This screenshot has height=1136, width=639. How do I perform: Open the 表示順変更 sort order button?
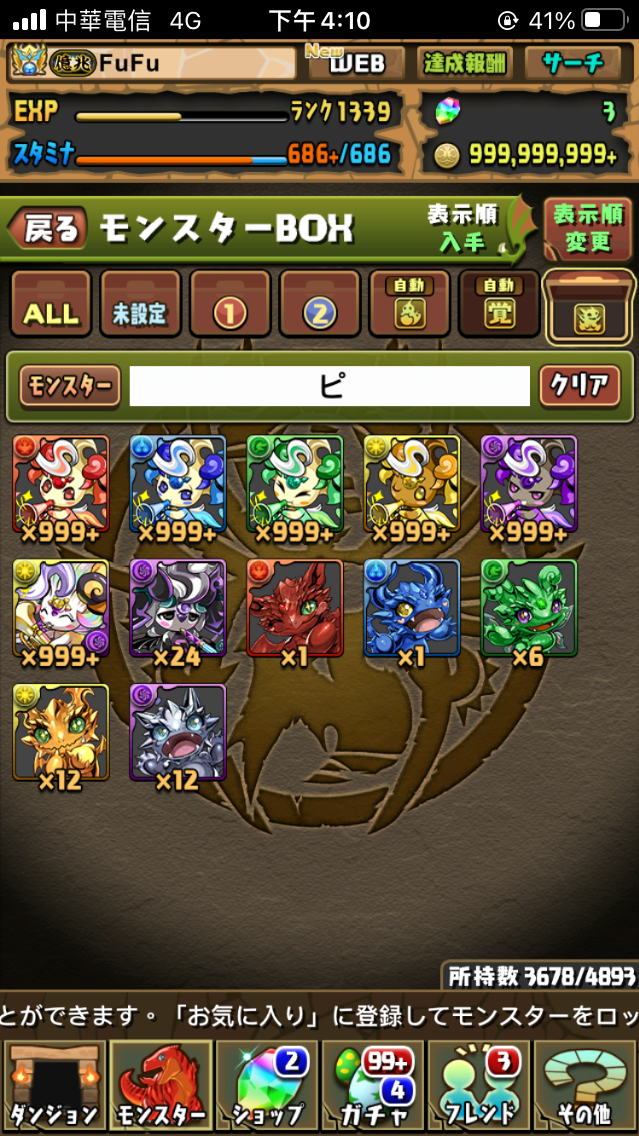[588, 227]
